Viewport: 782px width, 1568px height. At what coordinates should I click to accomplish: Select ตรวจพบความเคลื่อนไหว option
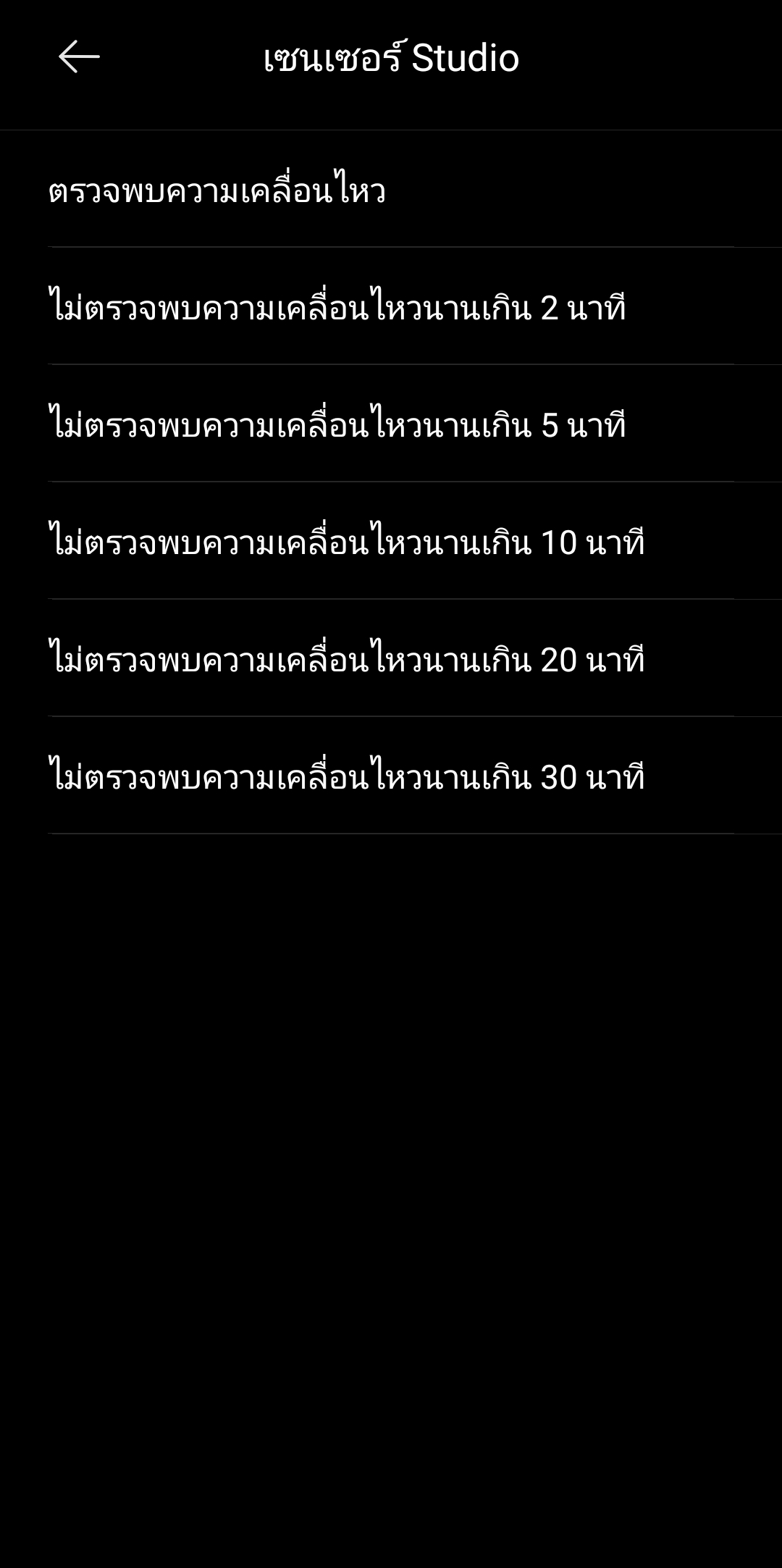(x=391, y=189)
